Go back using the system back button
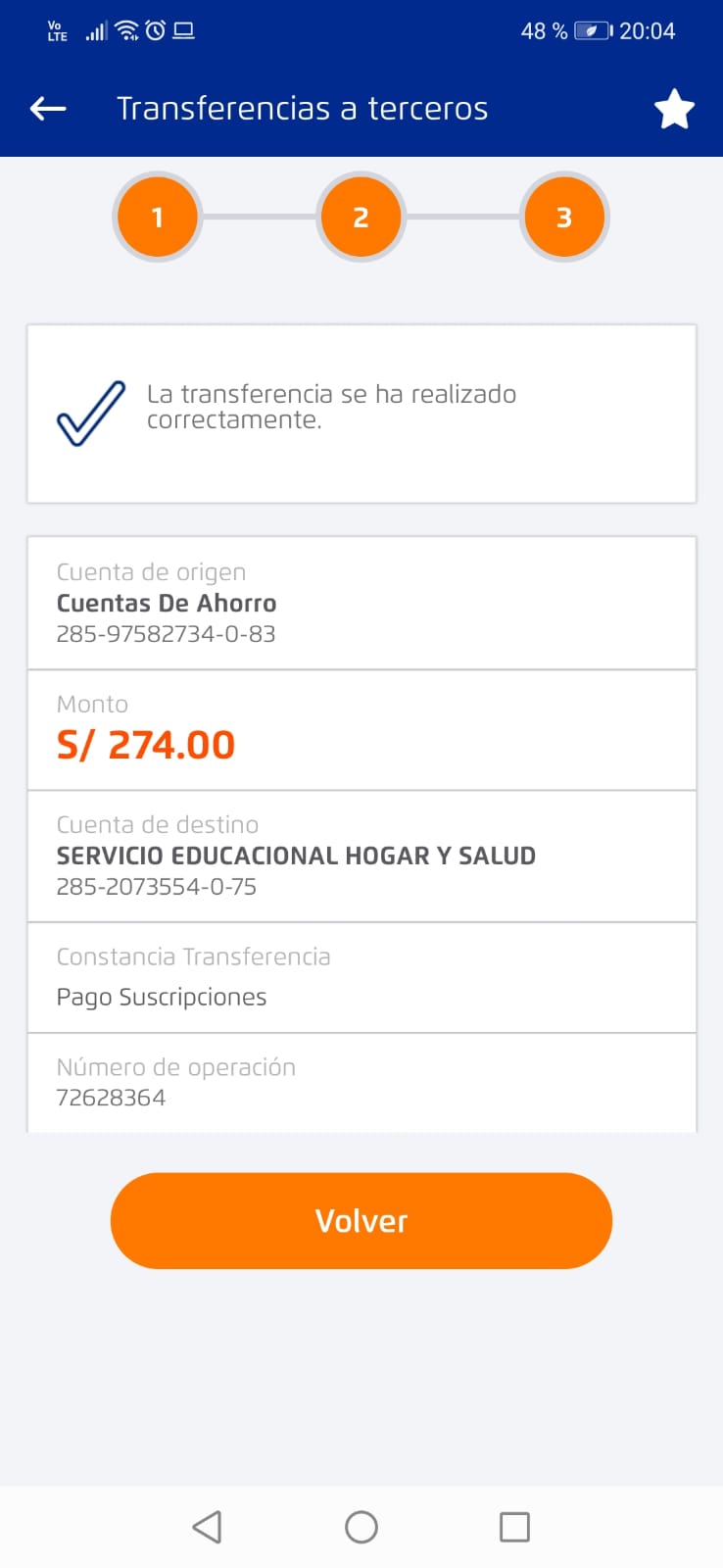Image resolution: width=723 pixels, height=1568 pixels. pos(207,1527)
